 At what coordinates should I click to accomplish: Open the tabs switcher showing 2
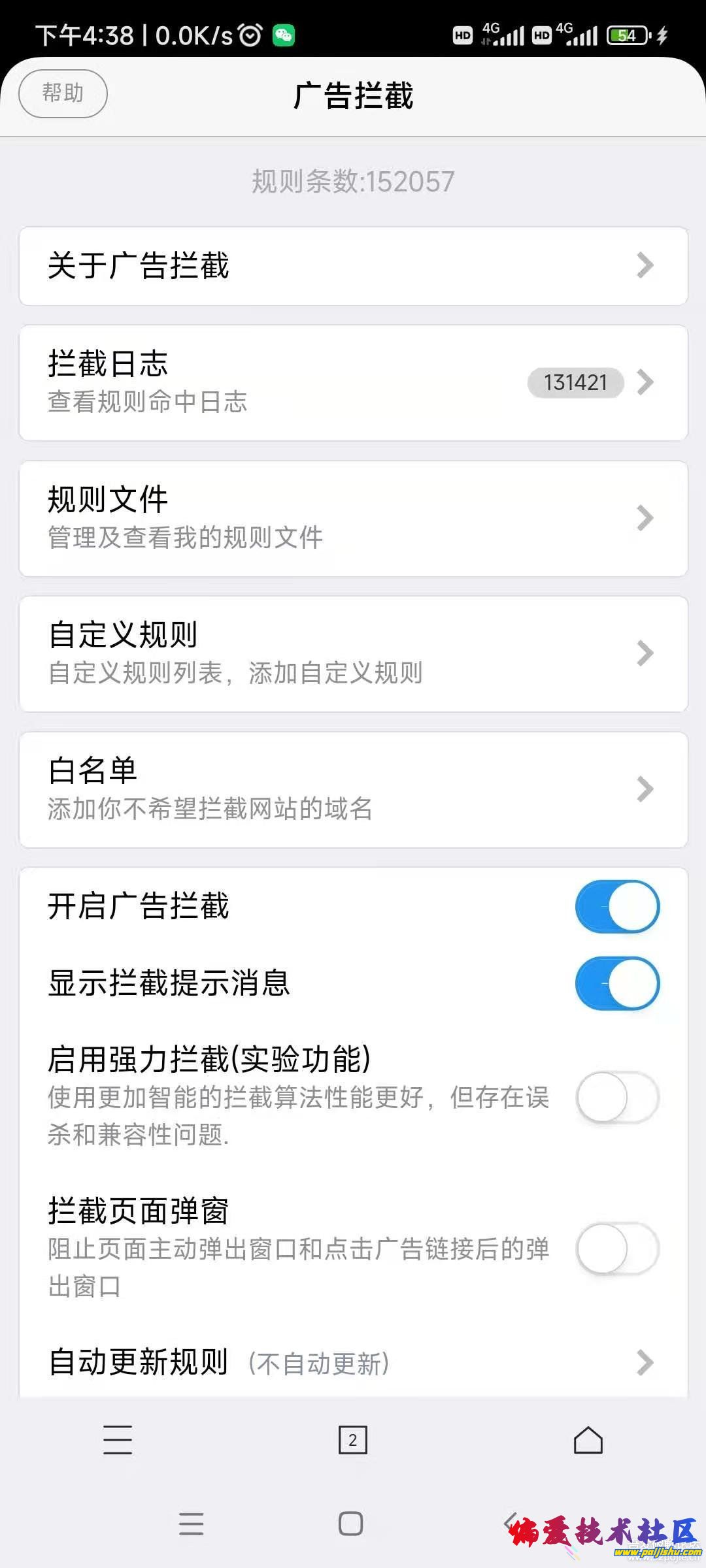coord(353,1439)
